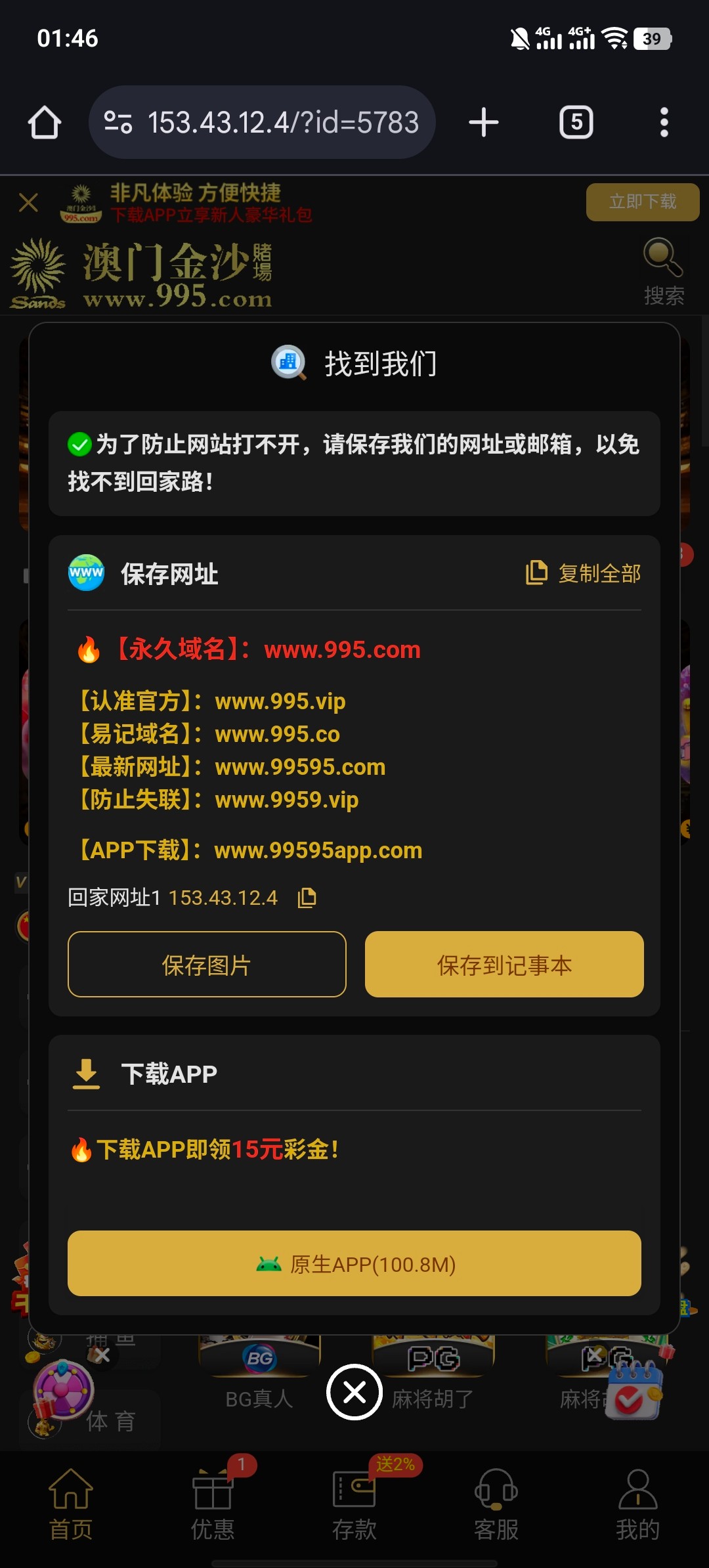Tap the browser home button
Image resolution: width=709 pixels, height=1568 pixels.
click(x=45, y=123)
